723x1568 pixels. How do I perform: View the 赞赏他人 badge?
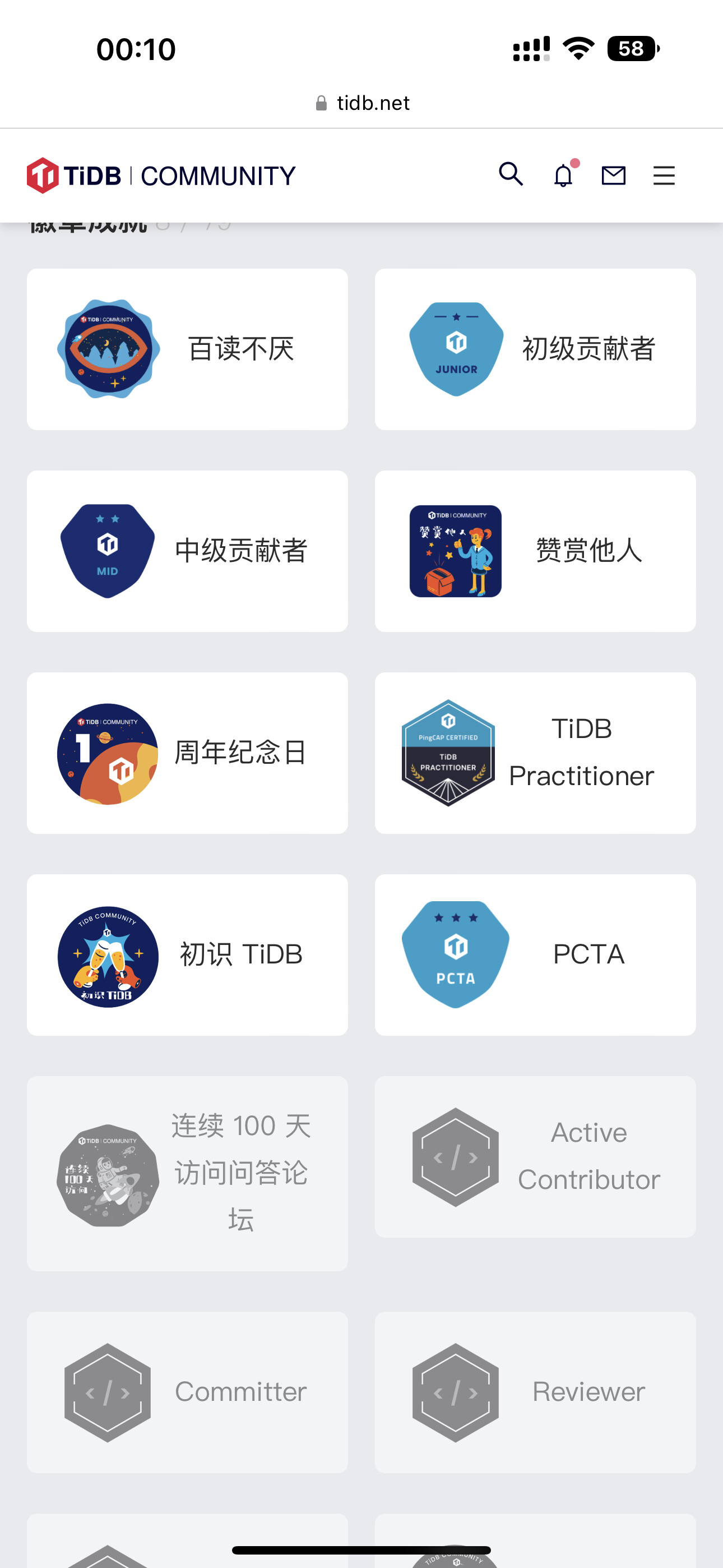(x=535, y=551)
